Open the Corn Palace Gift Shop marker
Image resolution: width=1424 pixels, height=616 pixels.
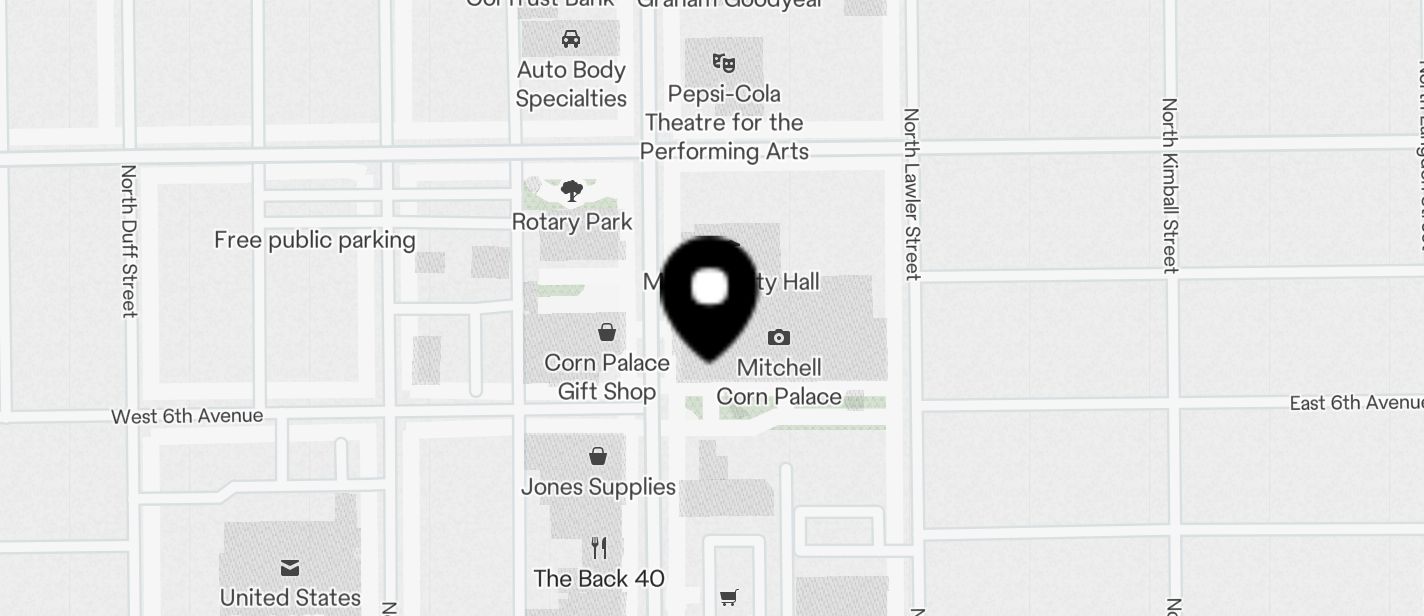607,332
